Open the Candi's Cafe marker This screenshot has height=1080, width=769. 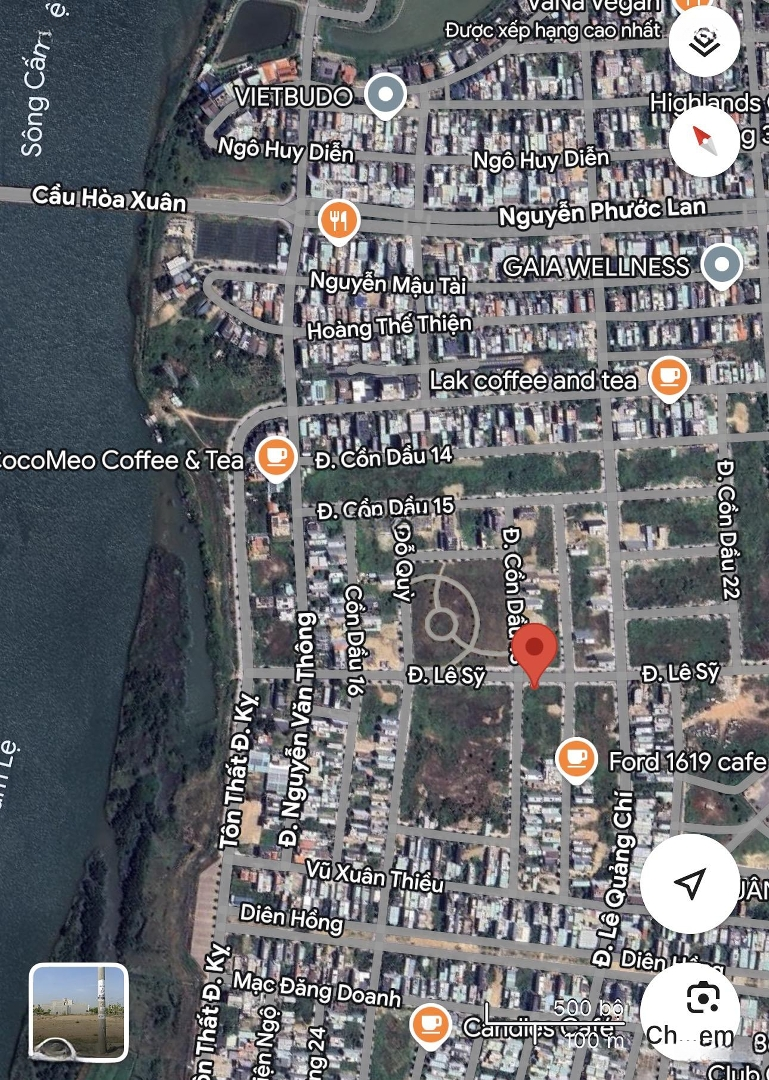(430, 1023)
